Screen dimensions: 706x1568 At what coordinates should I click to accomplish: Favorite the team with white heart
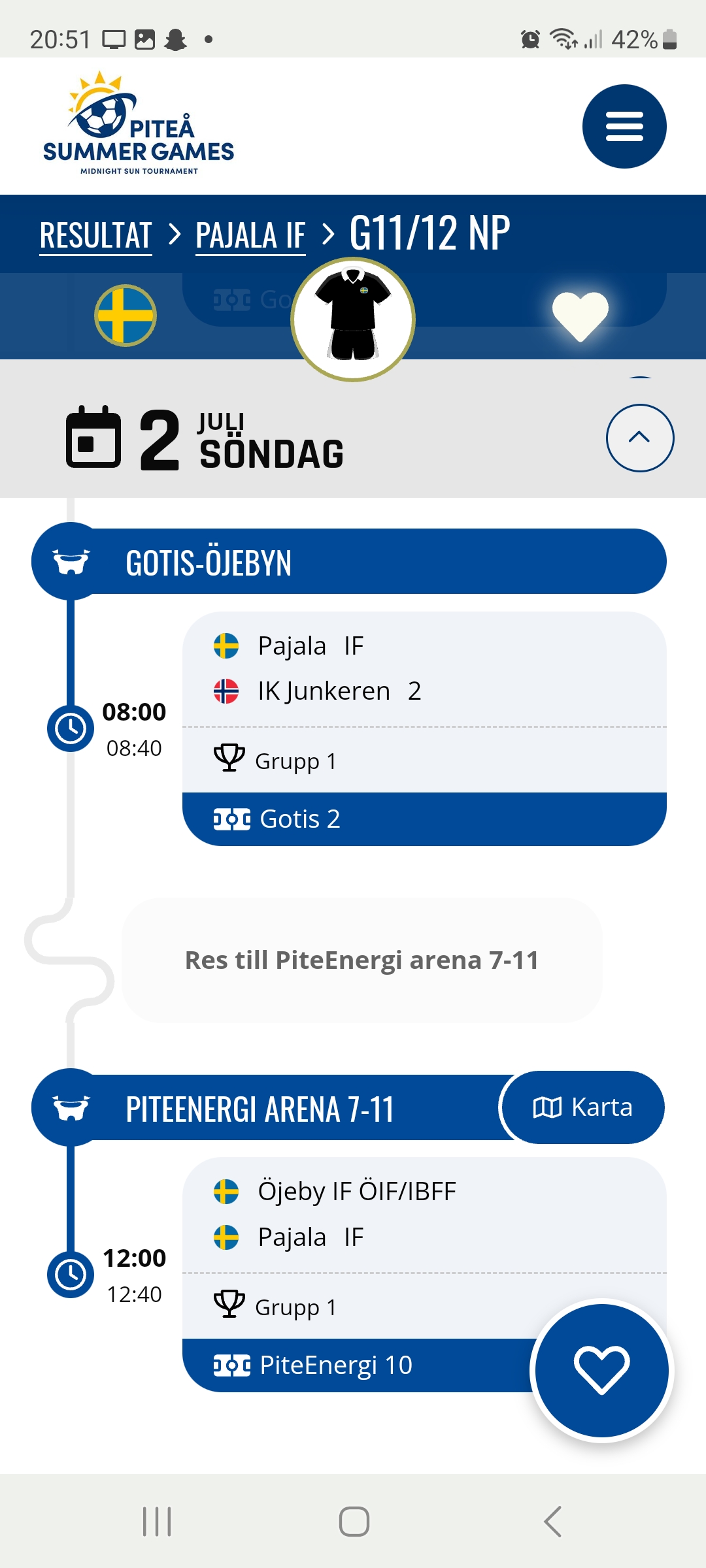point(580,316)
